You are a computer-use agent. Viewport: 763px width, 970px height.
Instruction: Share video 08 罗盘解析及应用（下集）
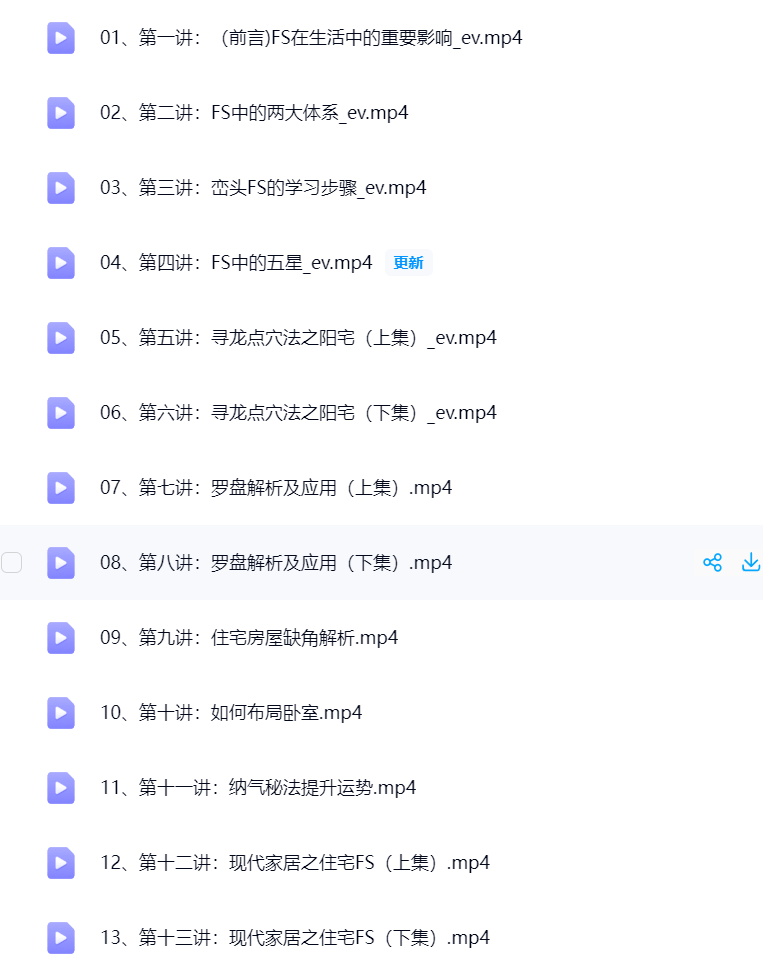pos(712,563)
